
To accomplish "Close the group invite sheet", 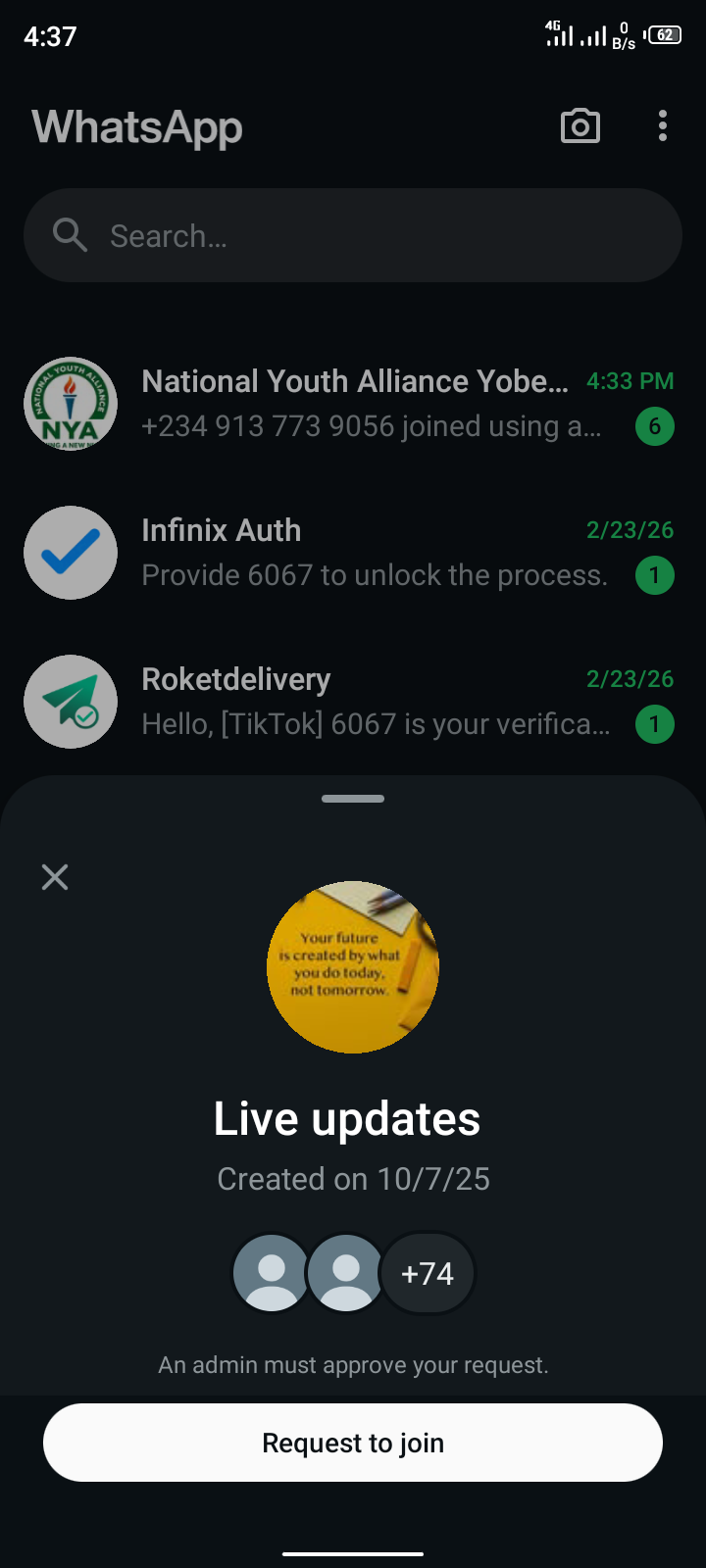I will point(55,877).
